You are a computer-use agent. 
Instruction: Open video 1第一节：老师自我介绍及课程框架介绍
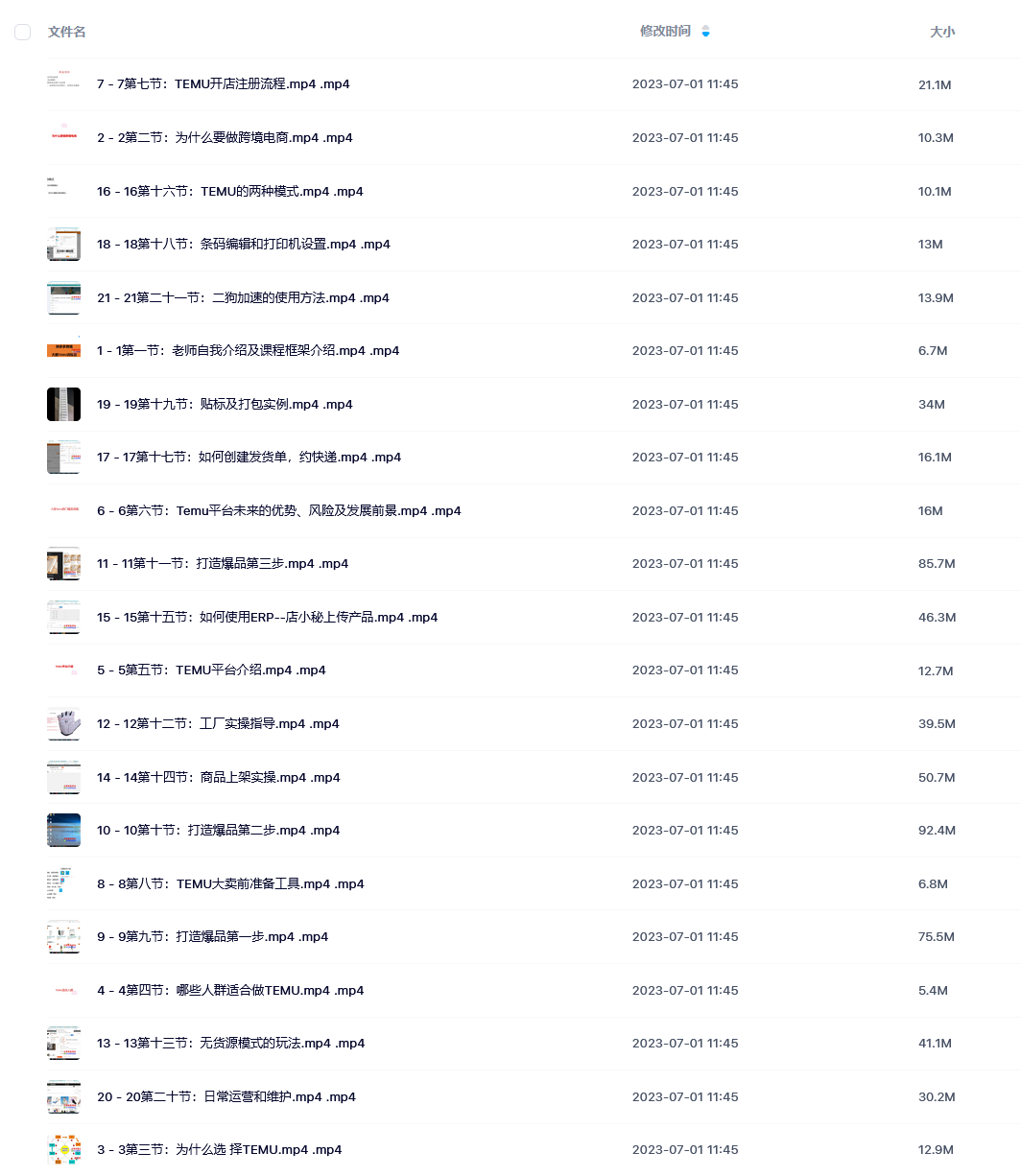[248, 351]
